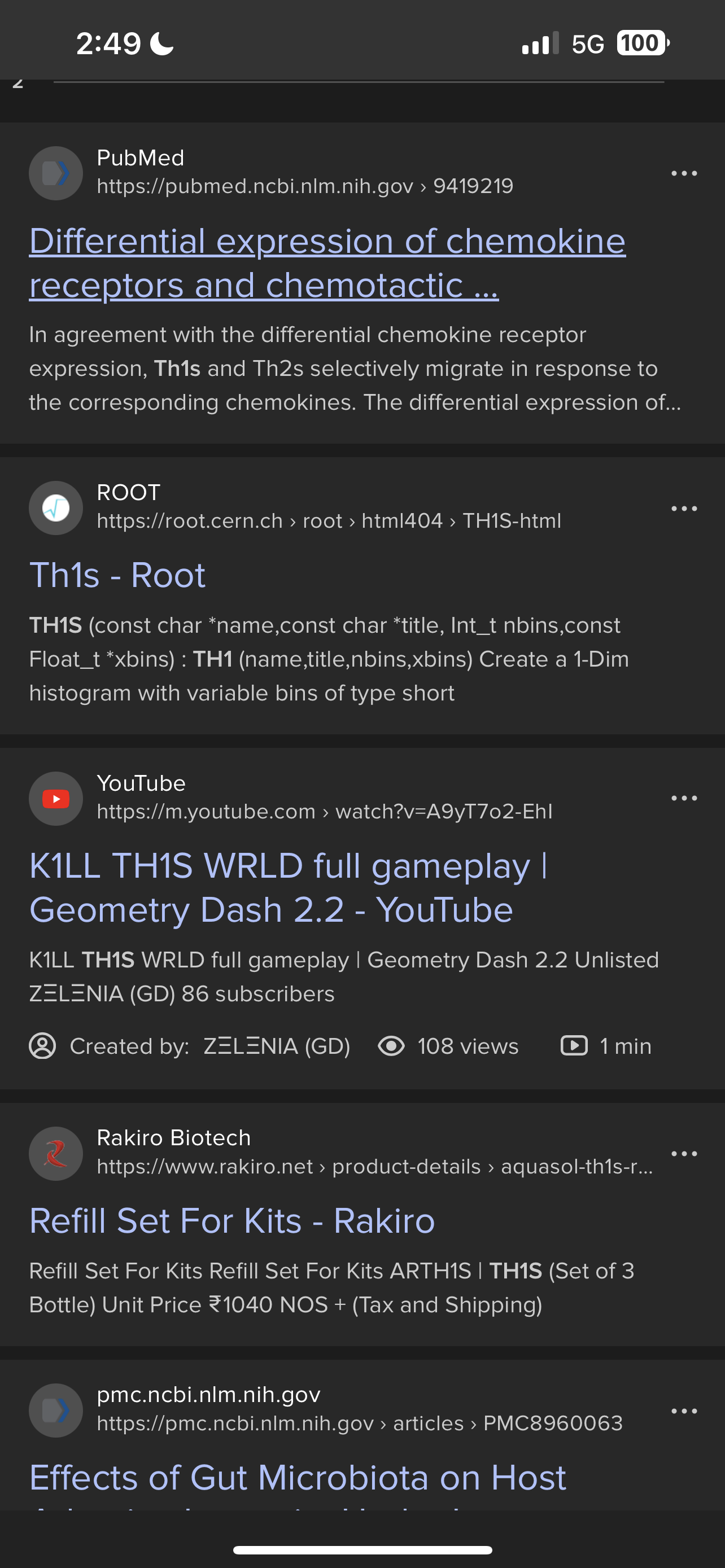Open the options menu for ROOT result
This screenshot has width=725, height=1568.
(684, 508)
